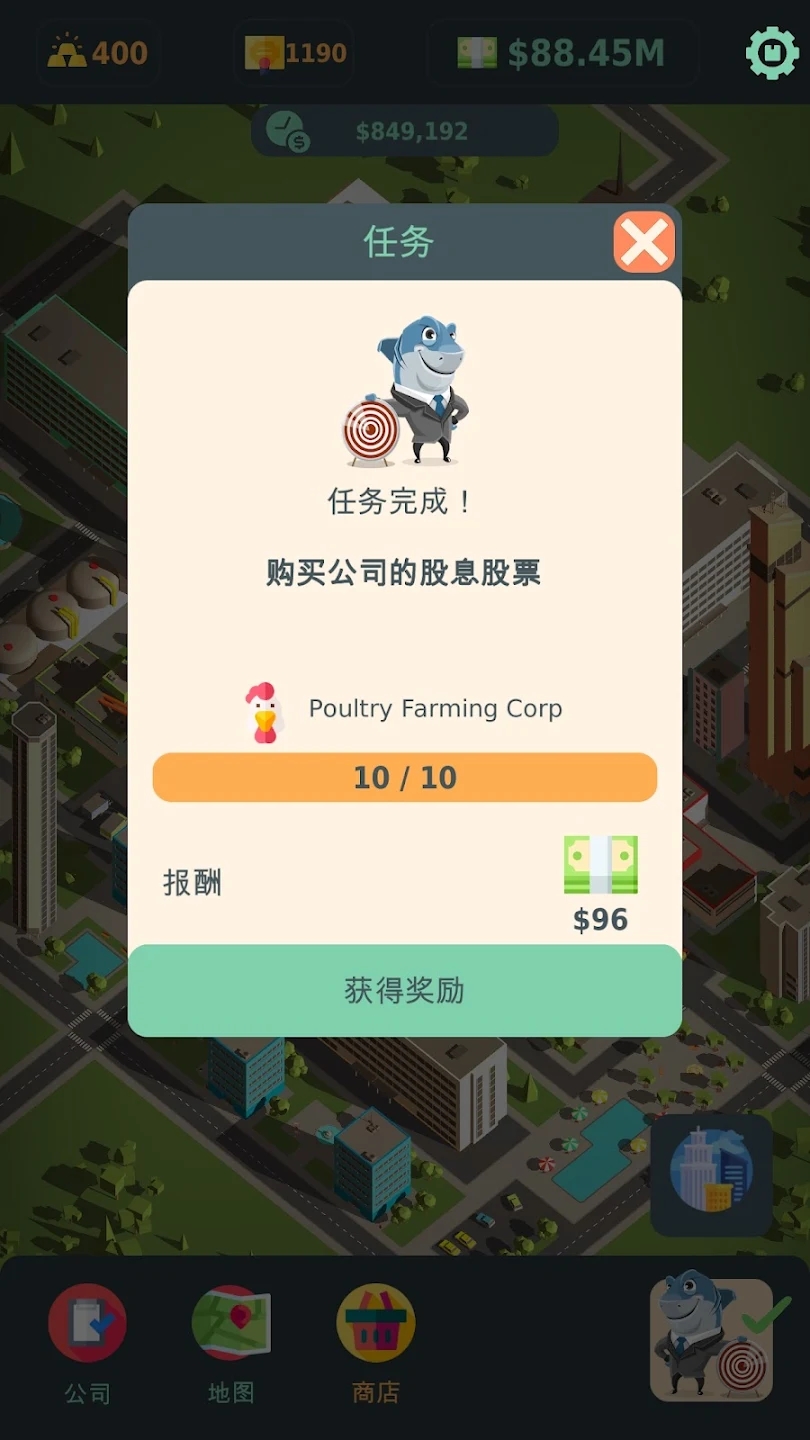This screenshot has width=810, height=1440.
Task: Click the 10/10 orange progress bar
Action: [x=405, y=777]
